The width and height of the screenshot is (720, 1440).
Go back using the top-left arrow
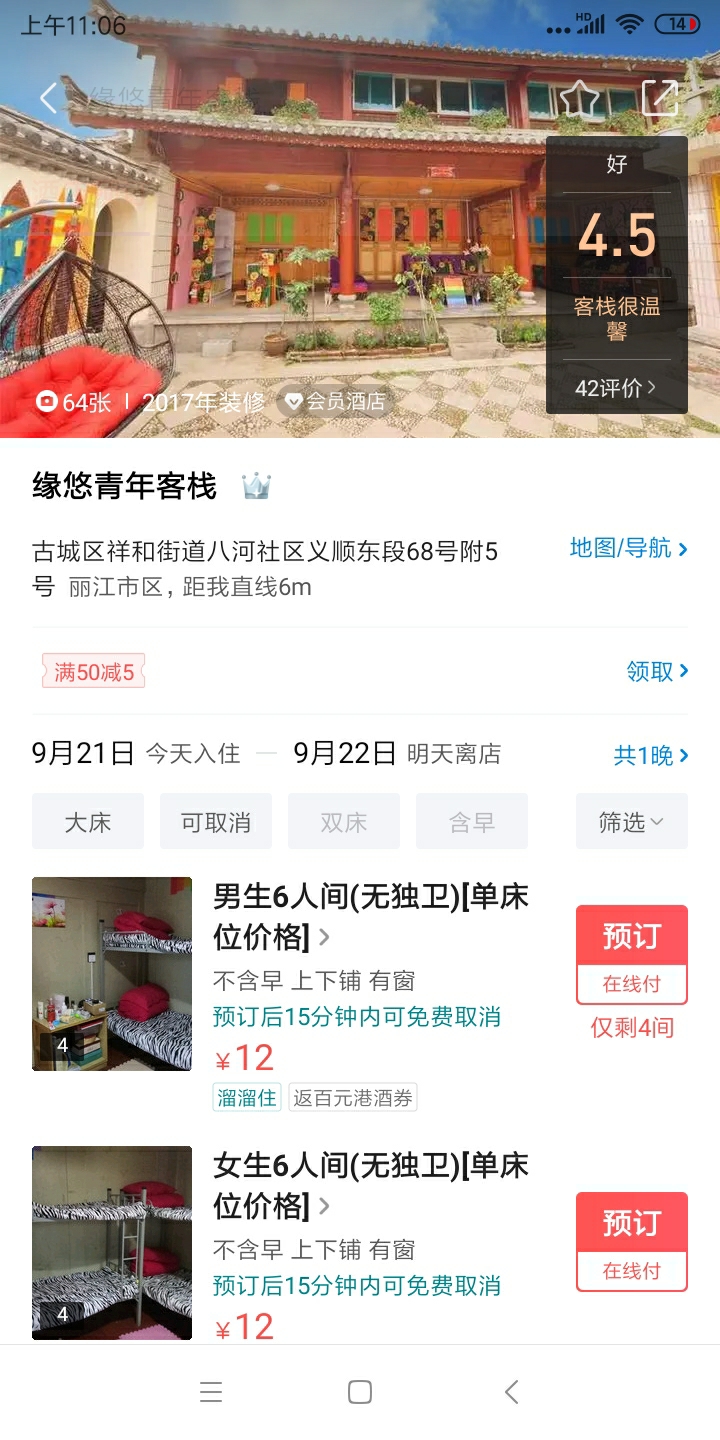pos(48,98)
